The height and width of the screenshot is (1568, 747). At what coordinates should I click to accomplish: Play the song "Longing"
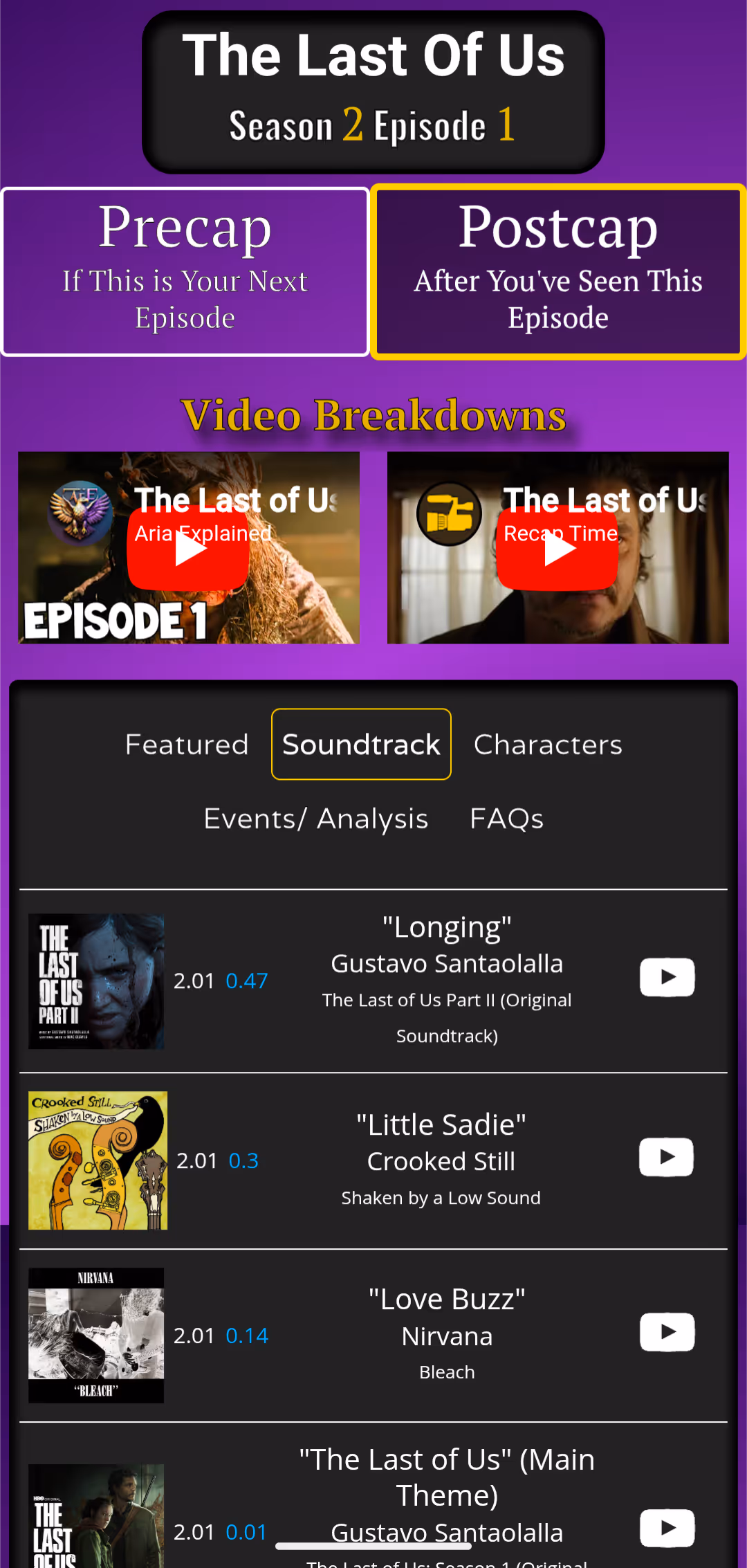pyautogui.click(x=667, y=977)
